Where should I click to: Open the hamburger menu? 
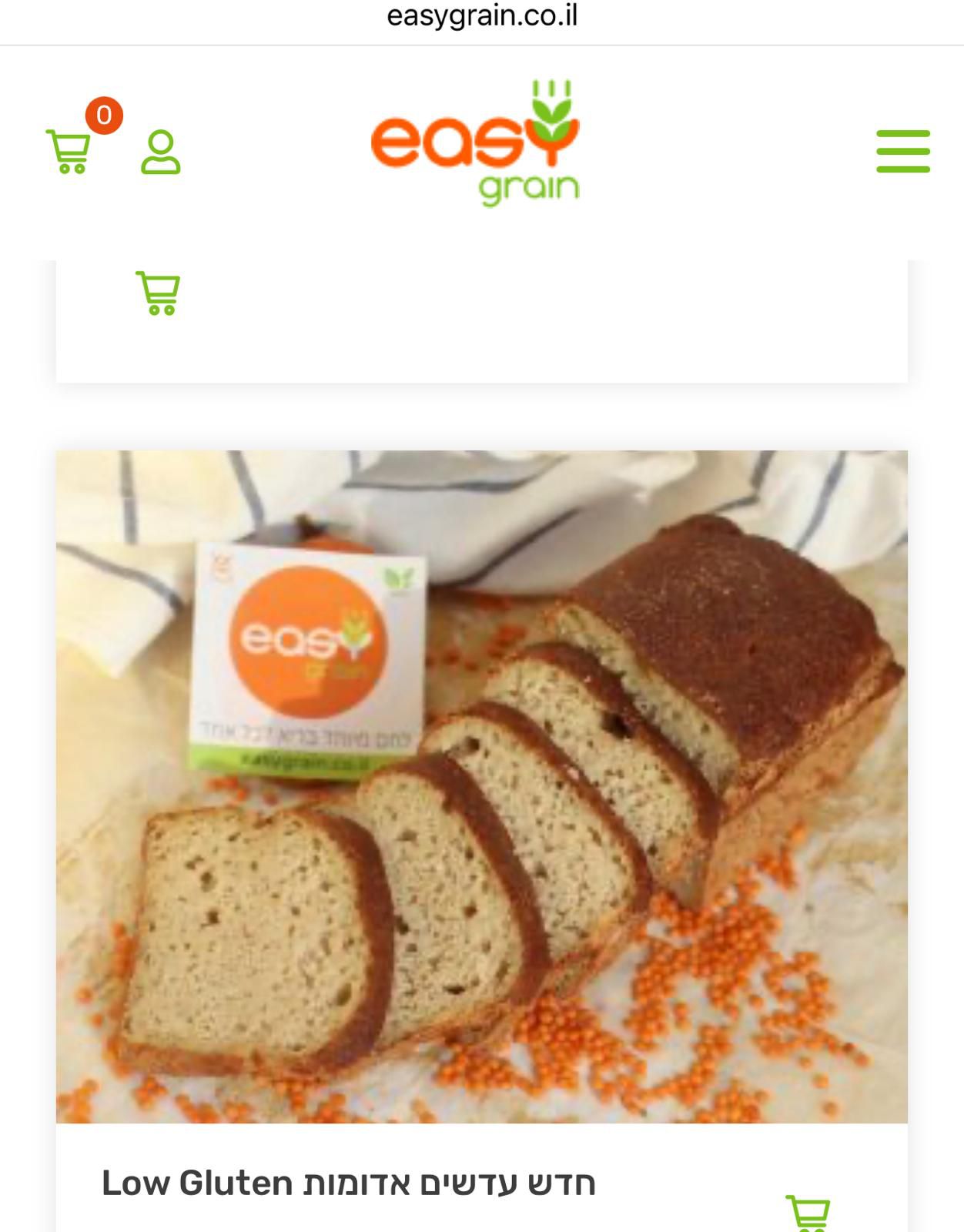tap(902, 151)
